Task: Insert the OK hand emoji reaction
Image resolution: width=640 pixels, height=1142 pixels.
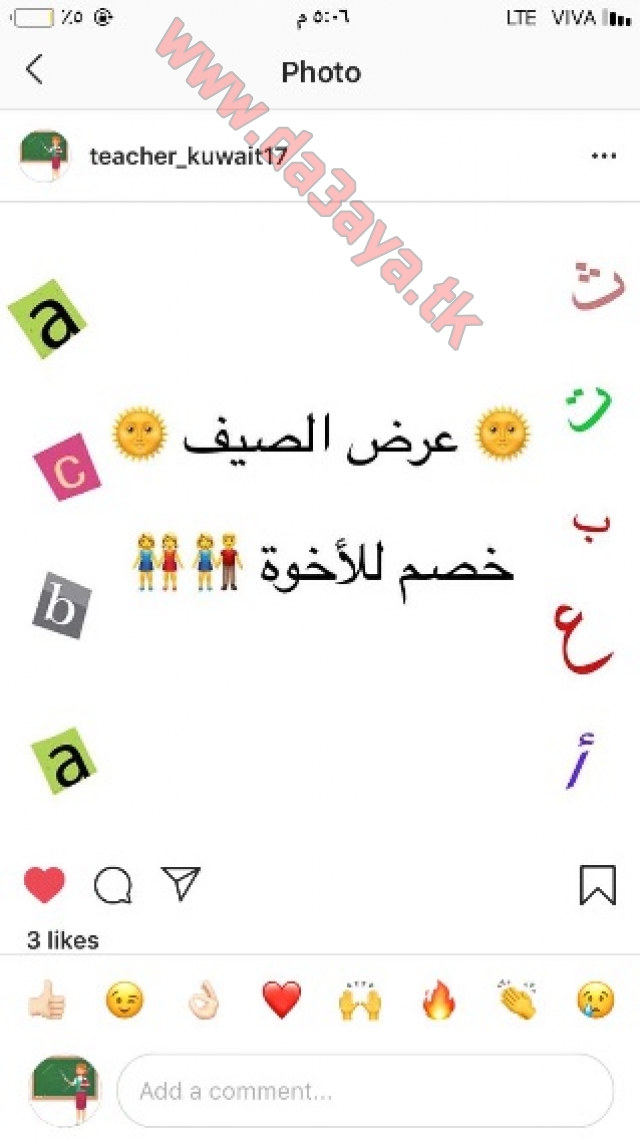Action: 203,1000
